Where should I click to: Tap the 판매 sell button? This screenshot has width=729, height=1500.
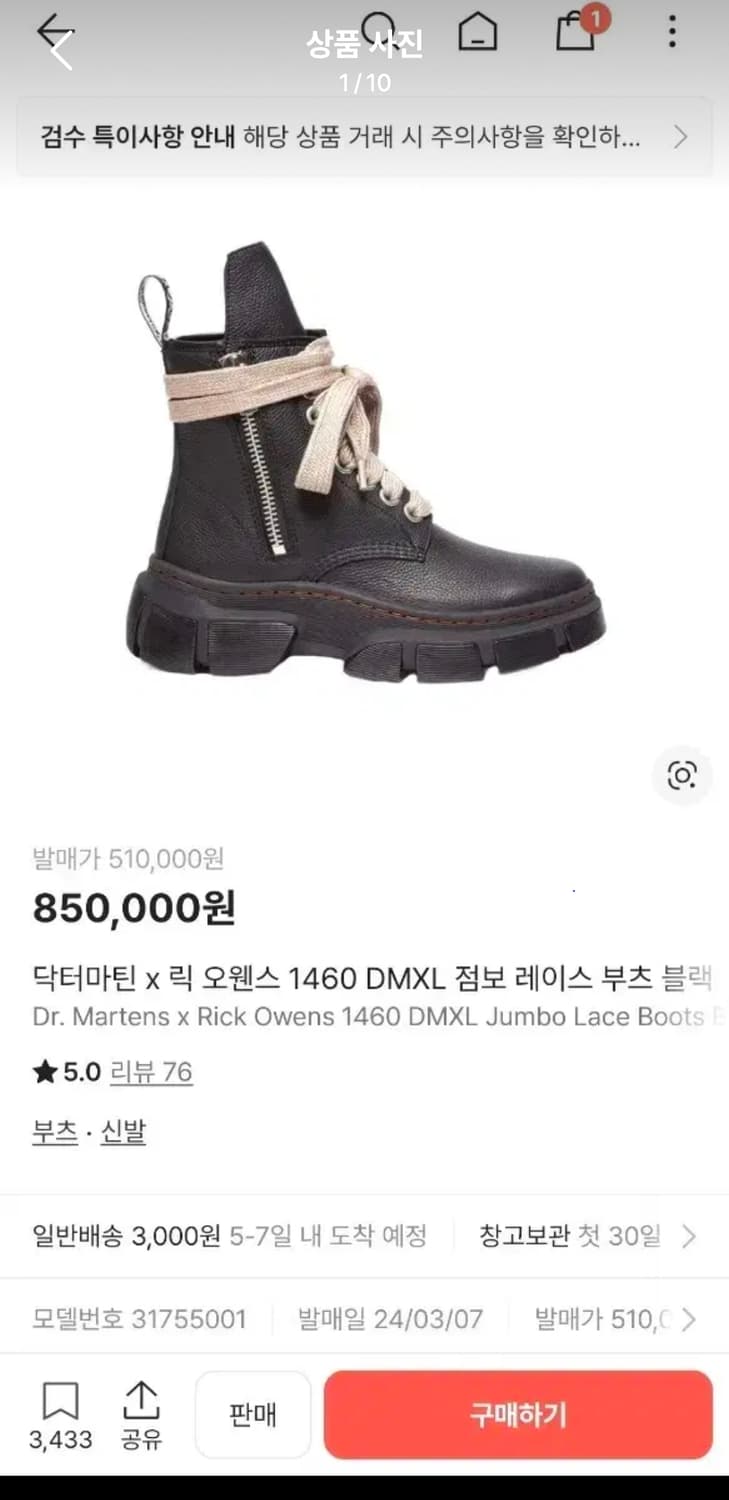(252, 1415)
